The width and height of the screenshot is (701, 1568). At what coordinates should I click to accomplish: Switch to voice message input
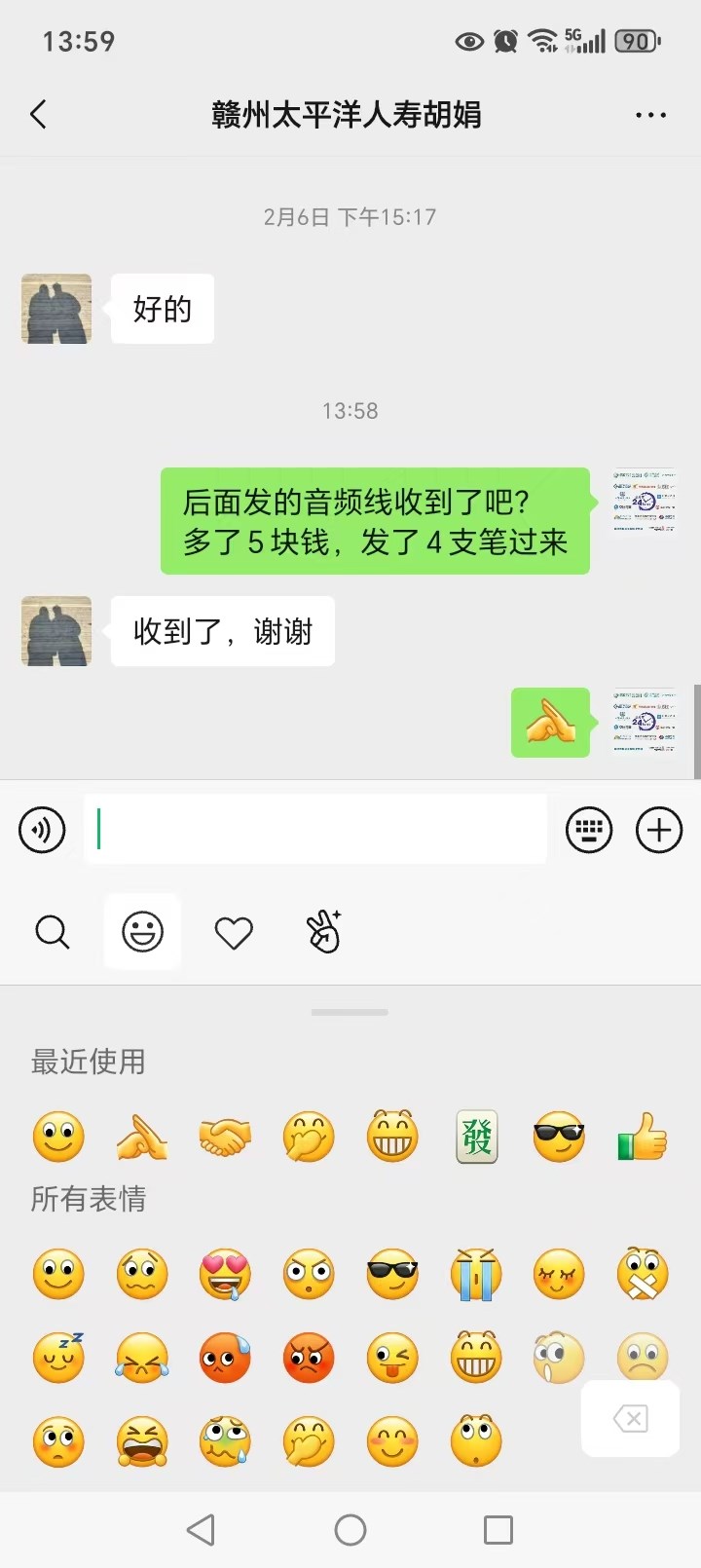tap(42, 830)
